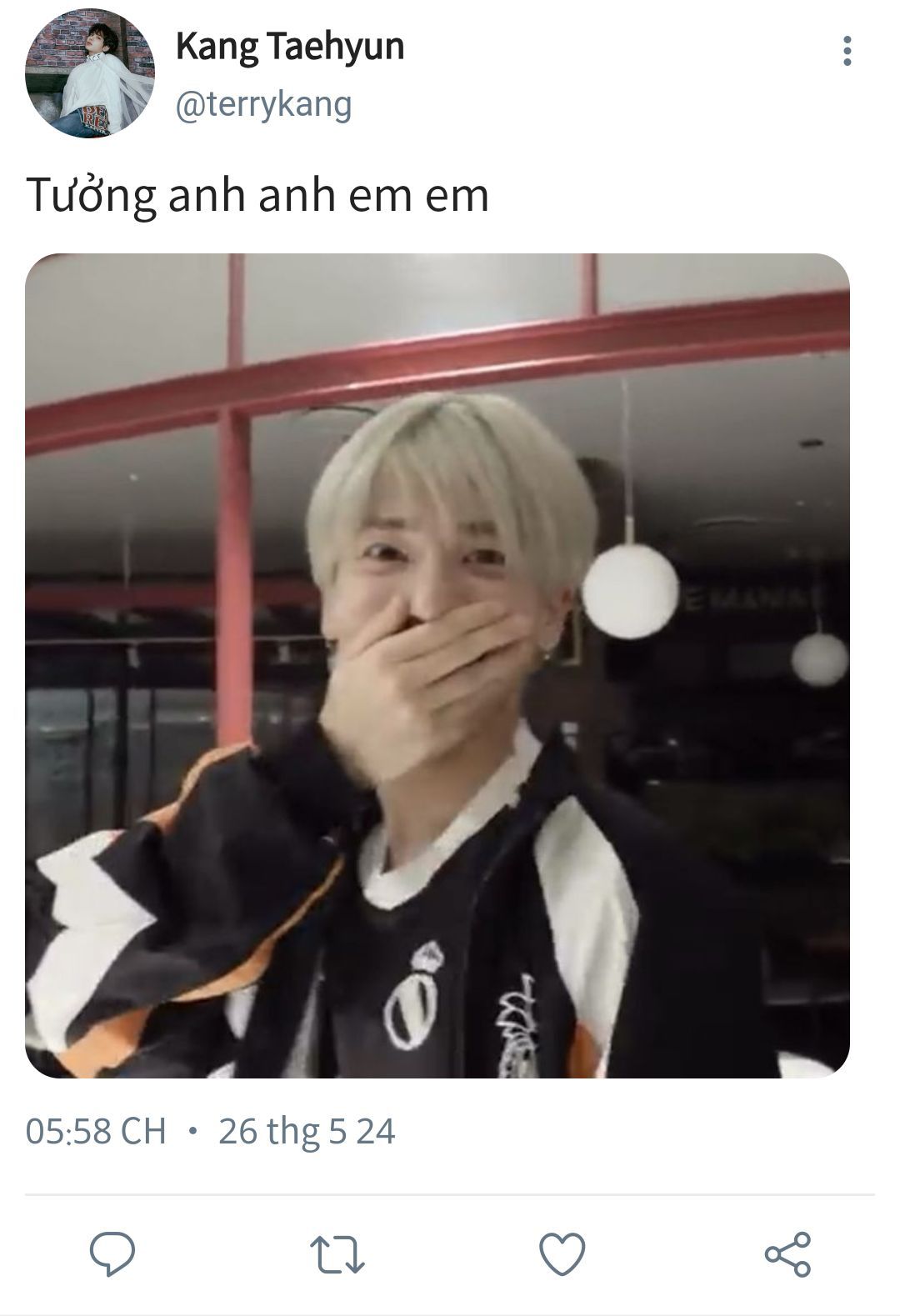Screen dimensions: 900x1316
Task: View the attached photo in full screen
Action: (x=437, y=665)
